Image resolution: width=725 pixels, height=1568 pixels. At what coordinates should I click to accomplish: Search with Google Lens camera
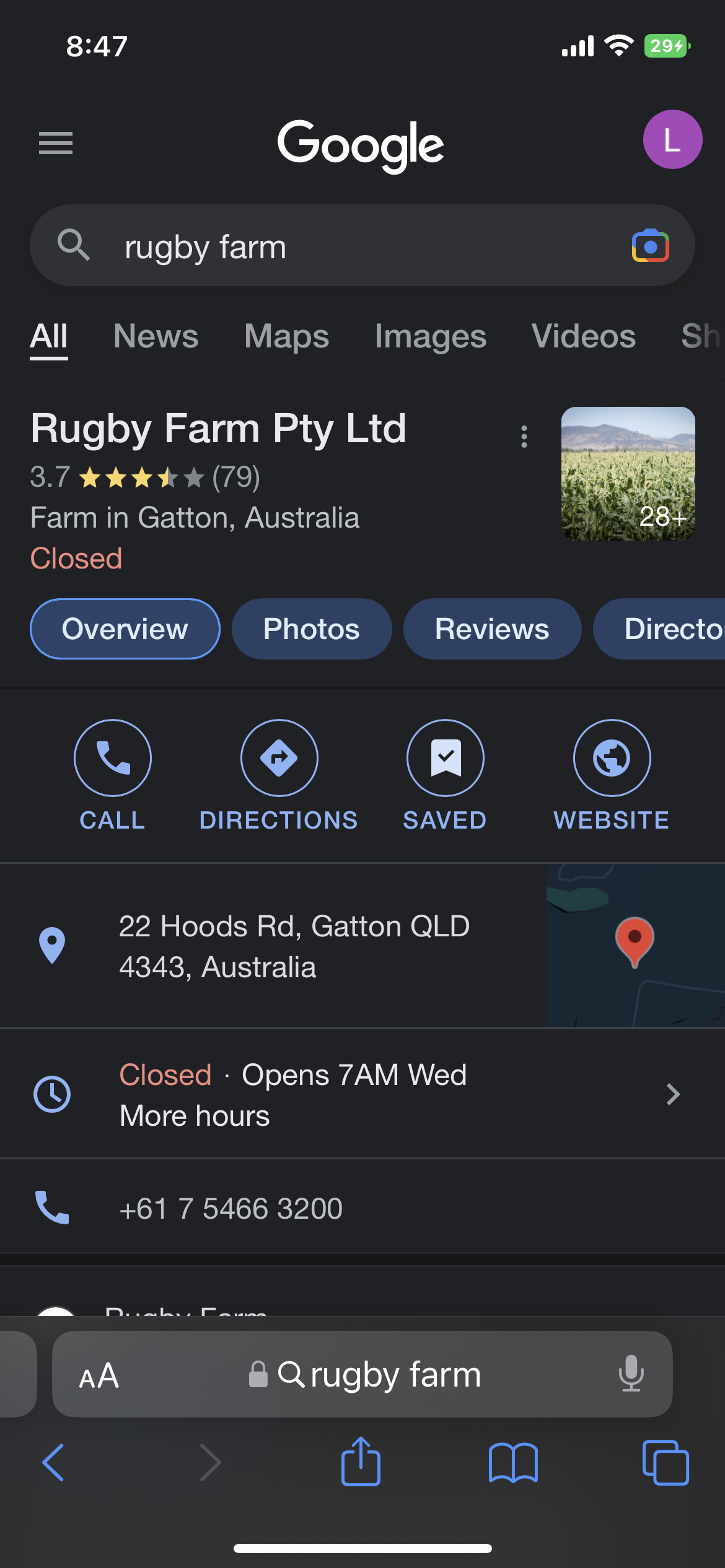tap(650, 246)
